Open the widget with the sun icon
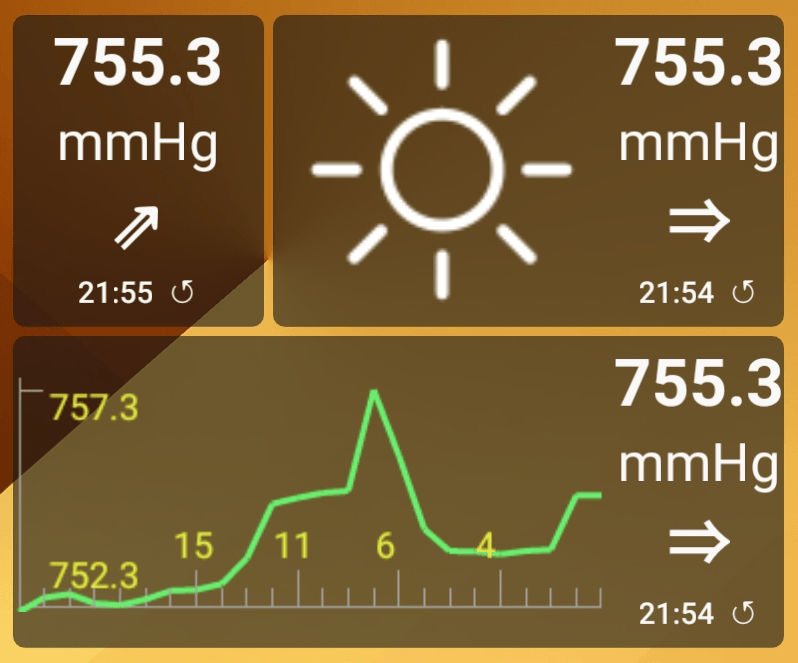 coord(528,170)
